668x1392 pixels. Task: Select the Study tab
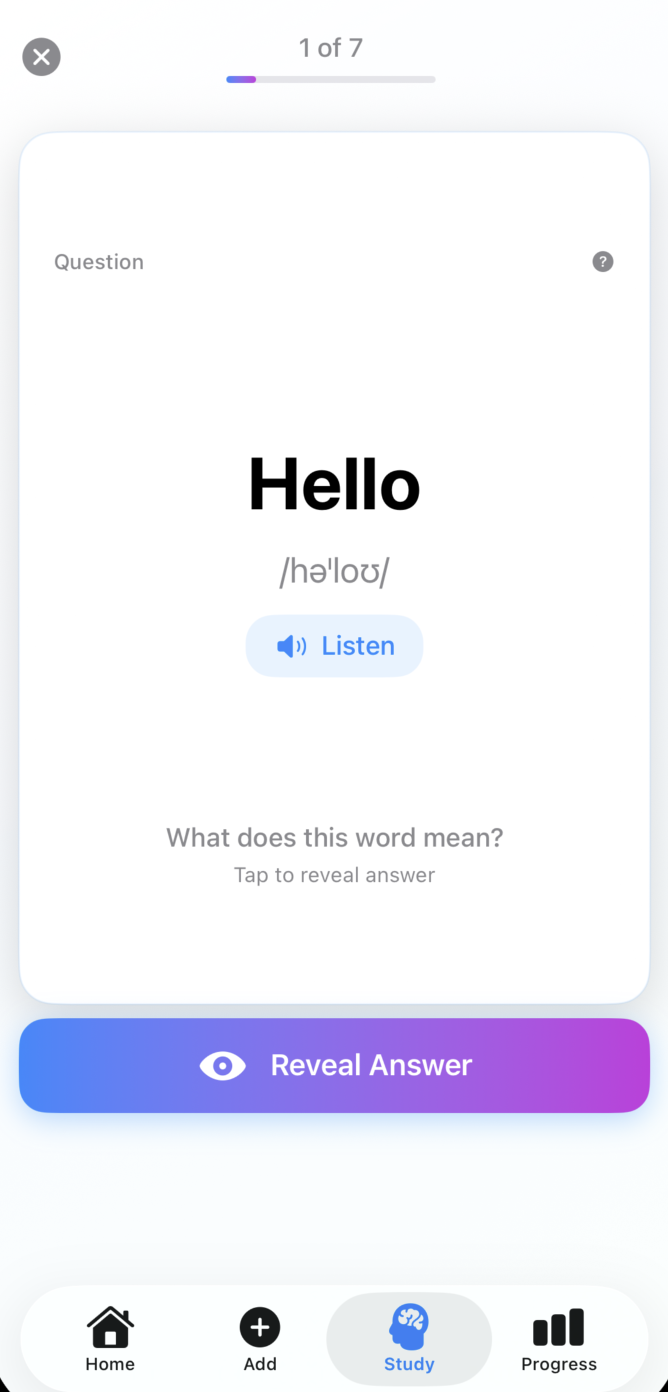[409, 1339]
